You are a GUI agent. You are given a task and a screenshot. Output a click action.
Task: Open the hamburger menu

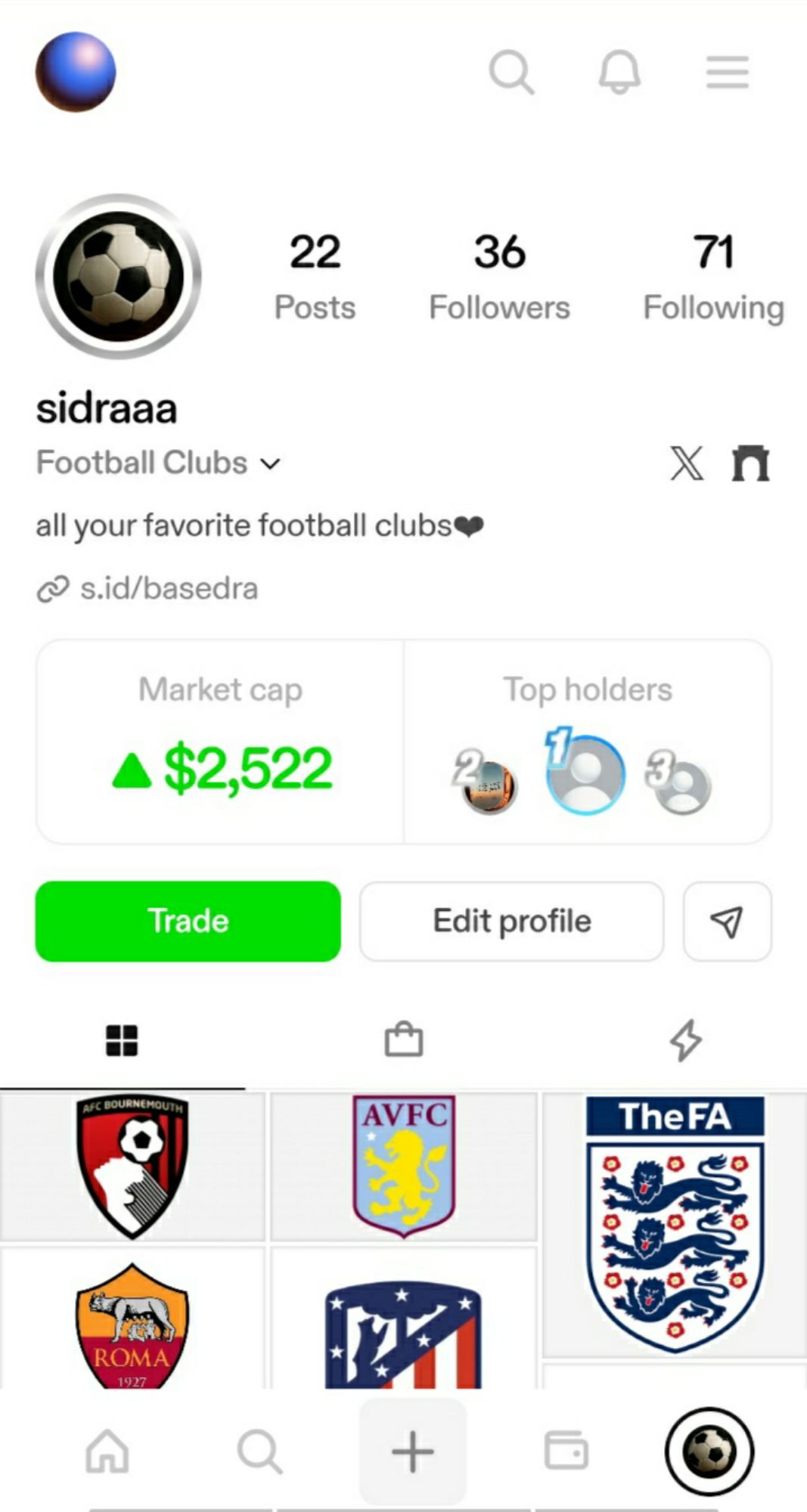[727, 73]
